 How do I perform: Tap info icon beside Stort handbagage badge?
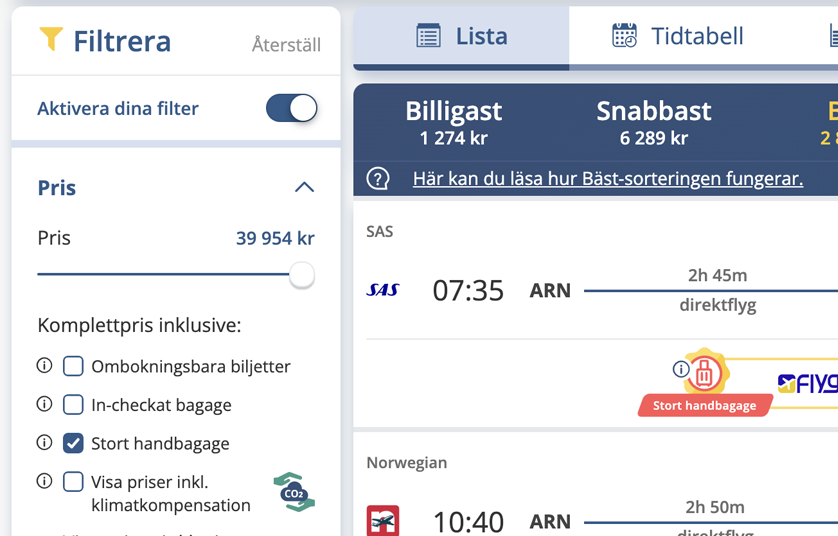click(681, 369)
